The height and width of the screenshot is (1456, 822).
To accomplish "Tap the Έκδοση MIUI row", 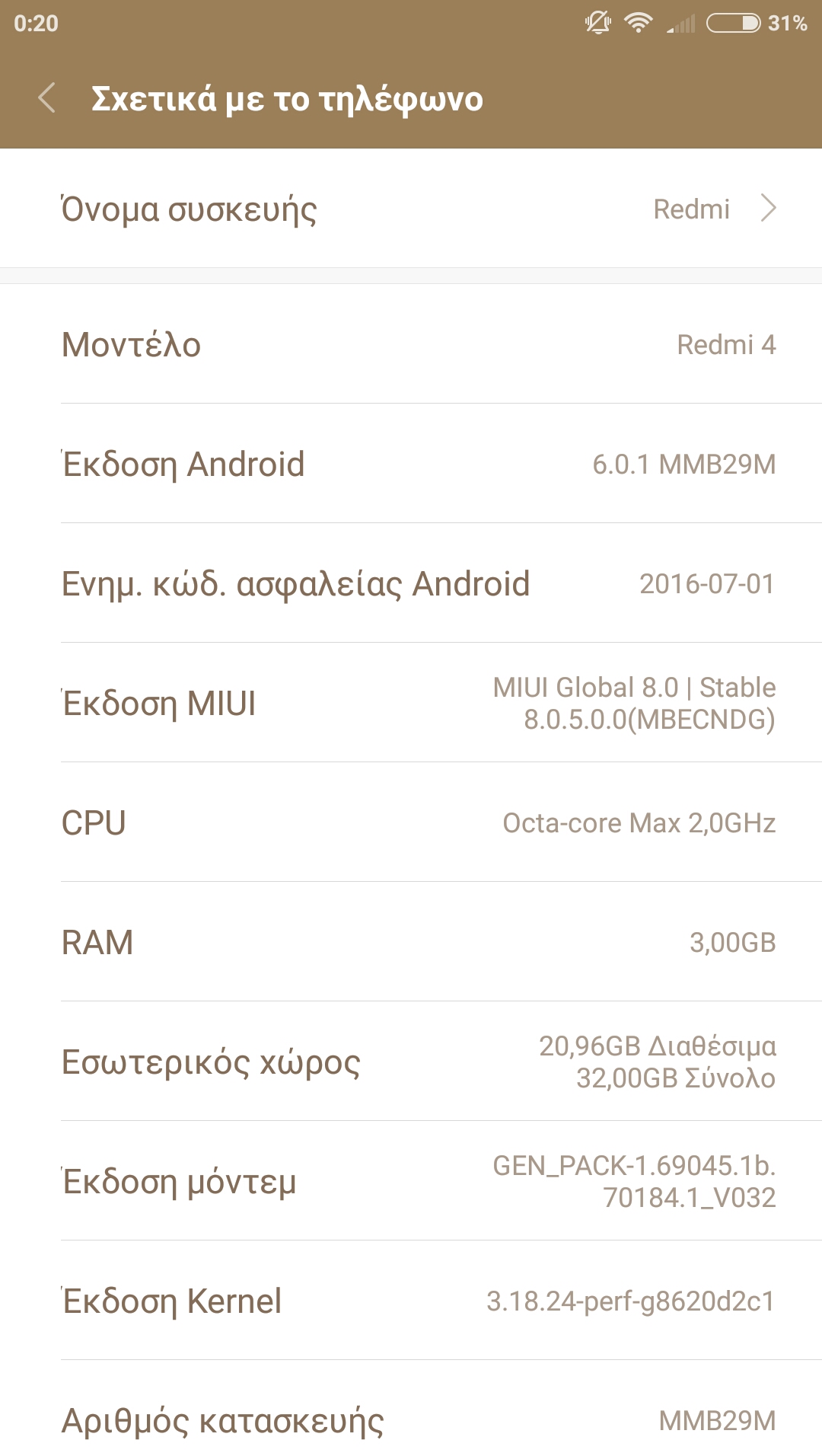I will click(x=411, y=703).
